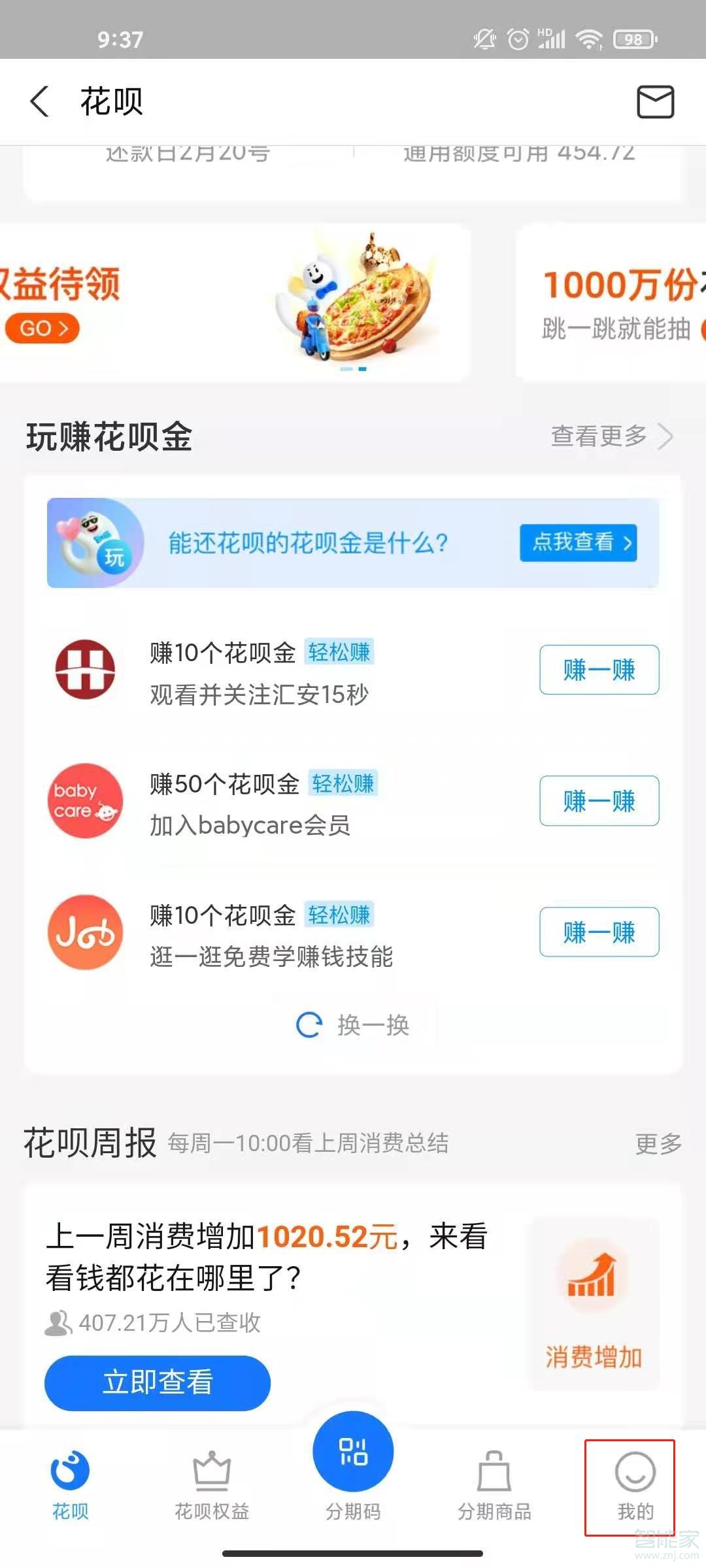Screen dimensions: 706x1568
Task: Click the Job orange logo icon
Action: click(84, 933)
